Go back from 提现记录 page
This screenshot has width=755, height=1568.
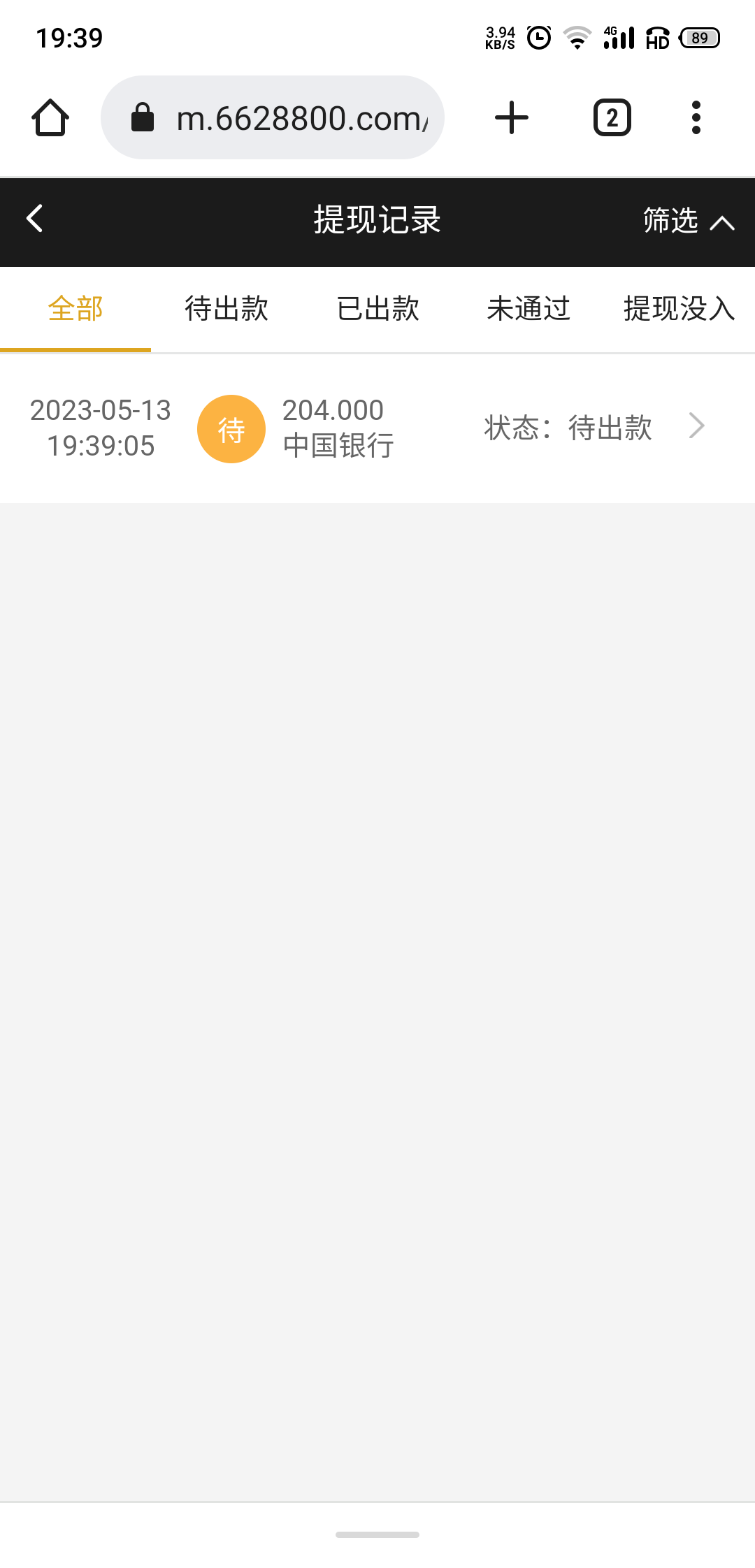click(35, 219)
